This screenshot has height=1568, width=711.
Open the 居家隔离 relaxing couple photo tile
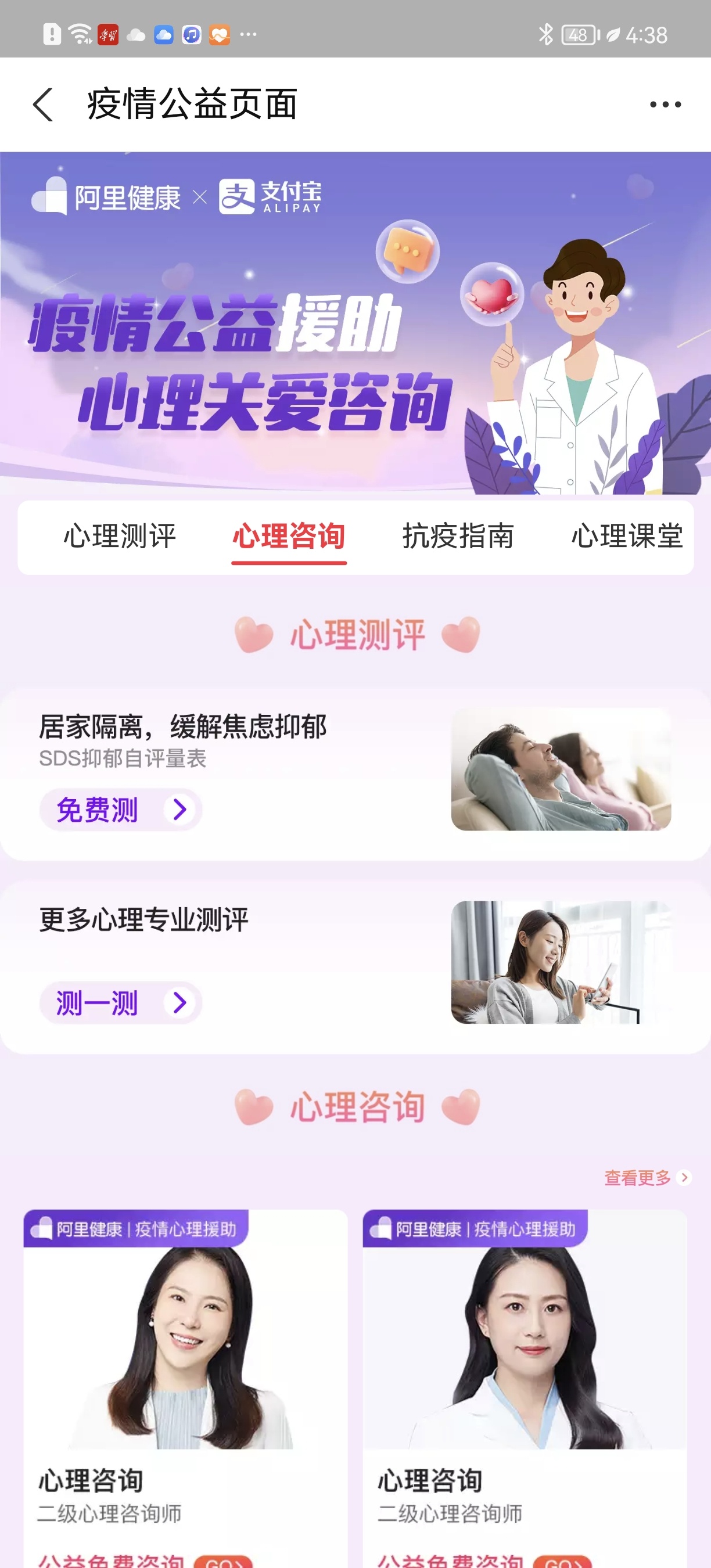coord(561,769)
